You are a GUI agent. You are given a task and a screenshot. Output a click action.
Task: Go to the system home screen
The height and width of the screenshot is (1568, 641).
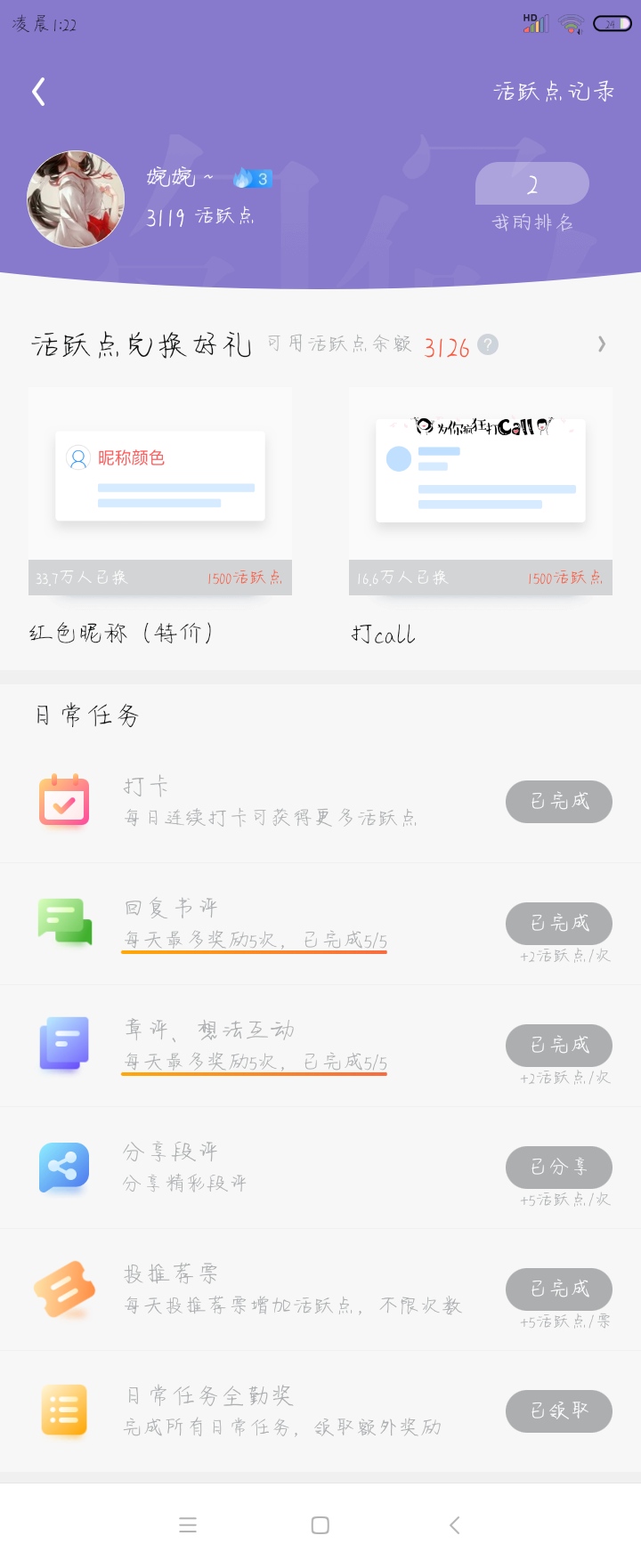click(320, 1525)
